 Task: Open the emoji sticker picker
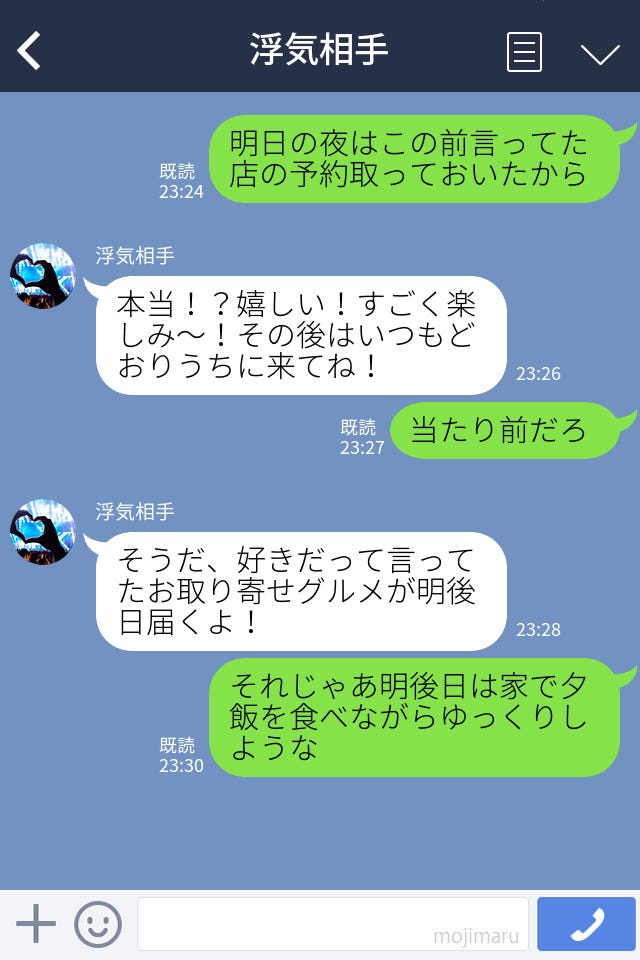[x=98, y=924]
